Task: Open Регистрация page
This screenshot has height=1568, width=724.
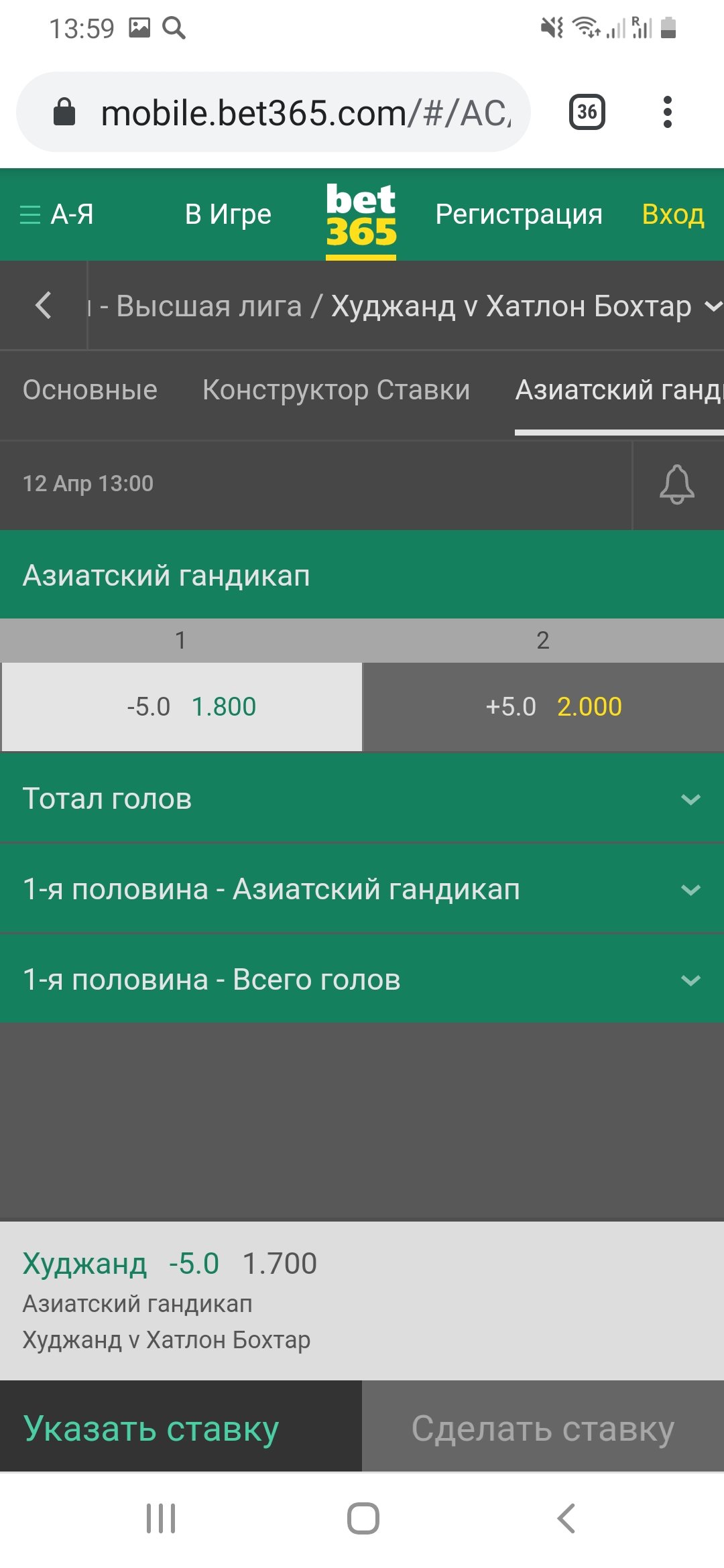Action: point(518,214)
